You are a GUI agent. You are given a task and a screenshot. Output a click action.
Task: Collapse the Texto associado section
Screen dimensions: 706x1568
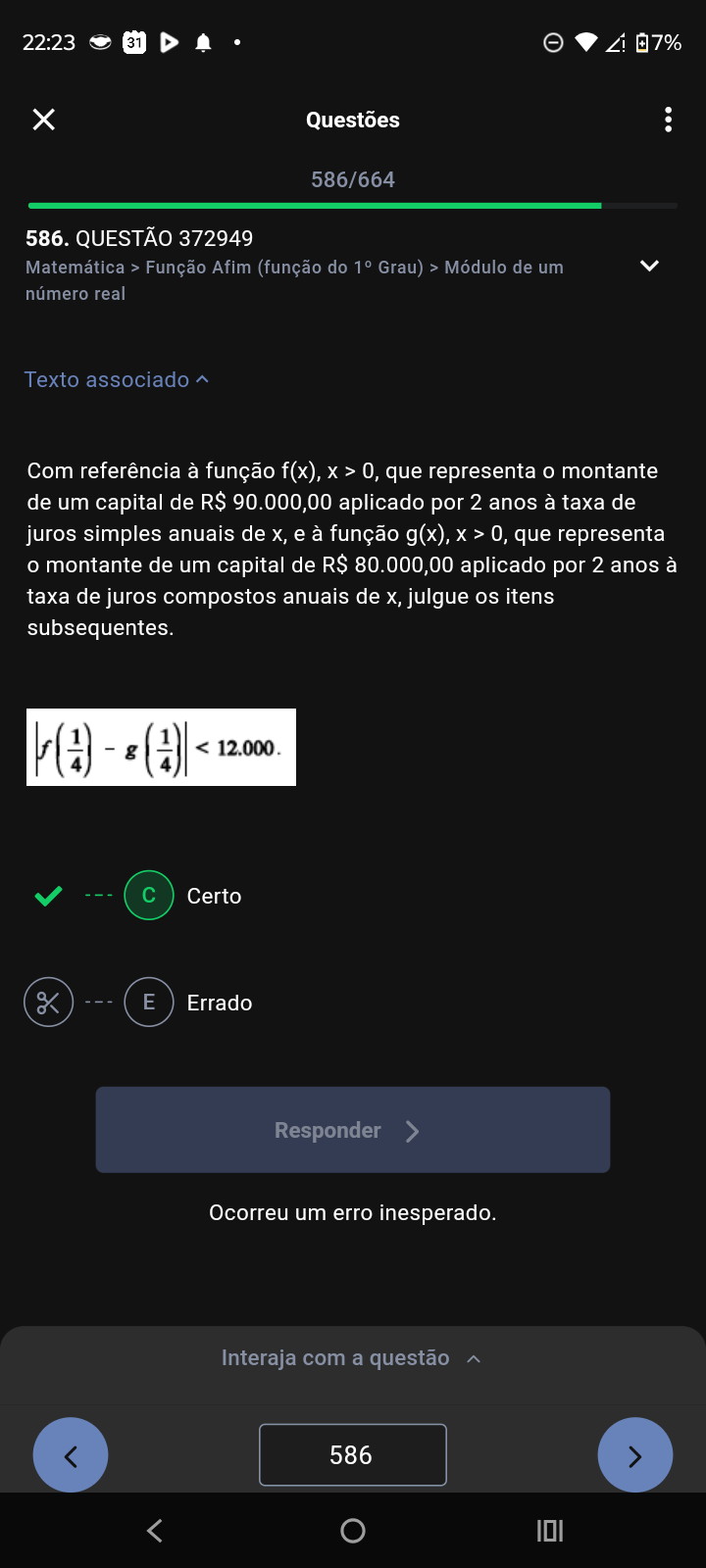[x=117, y=379]
